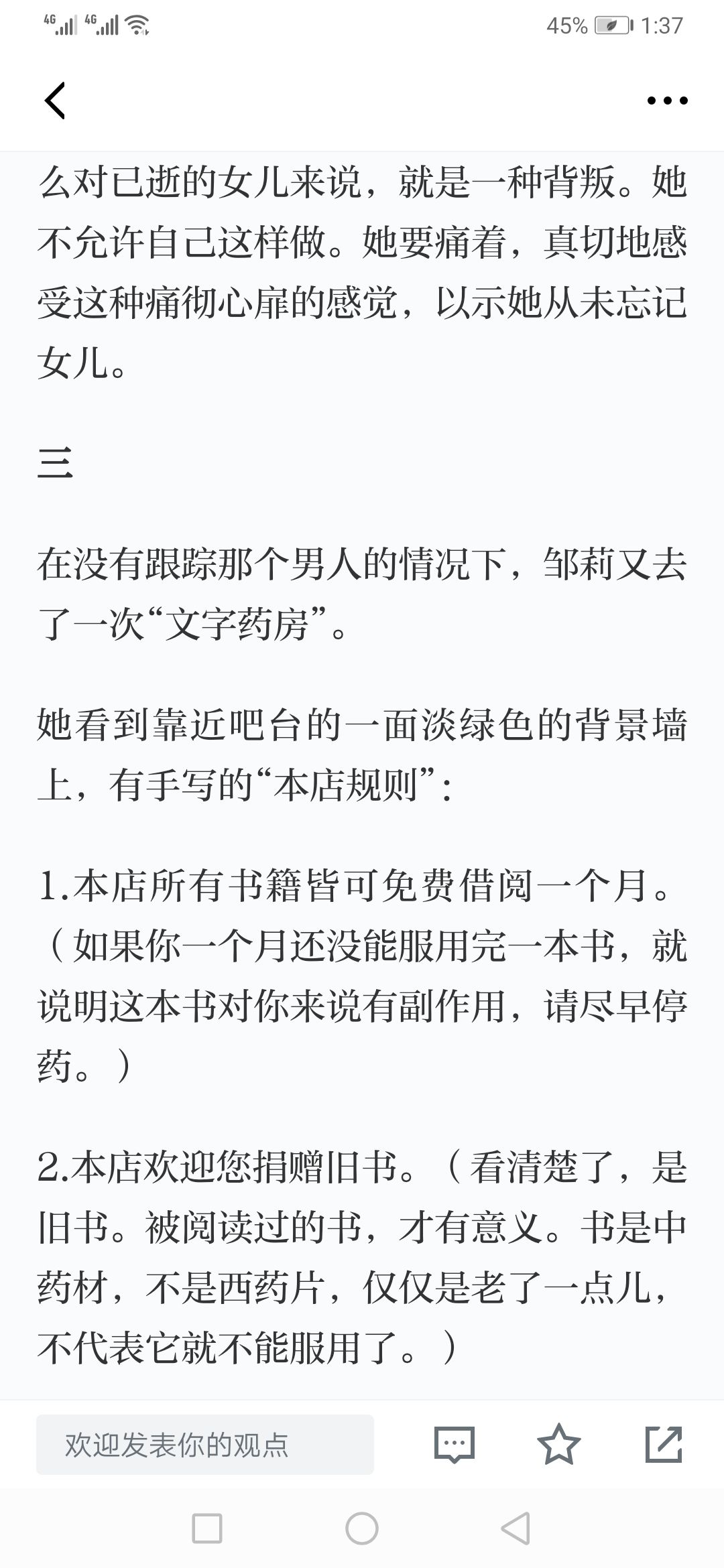
Task: Favorite this article with the star
Action: [559, 1444]
